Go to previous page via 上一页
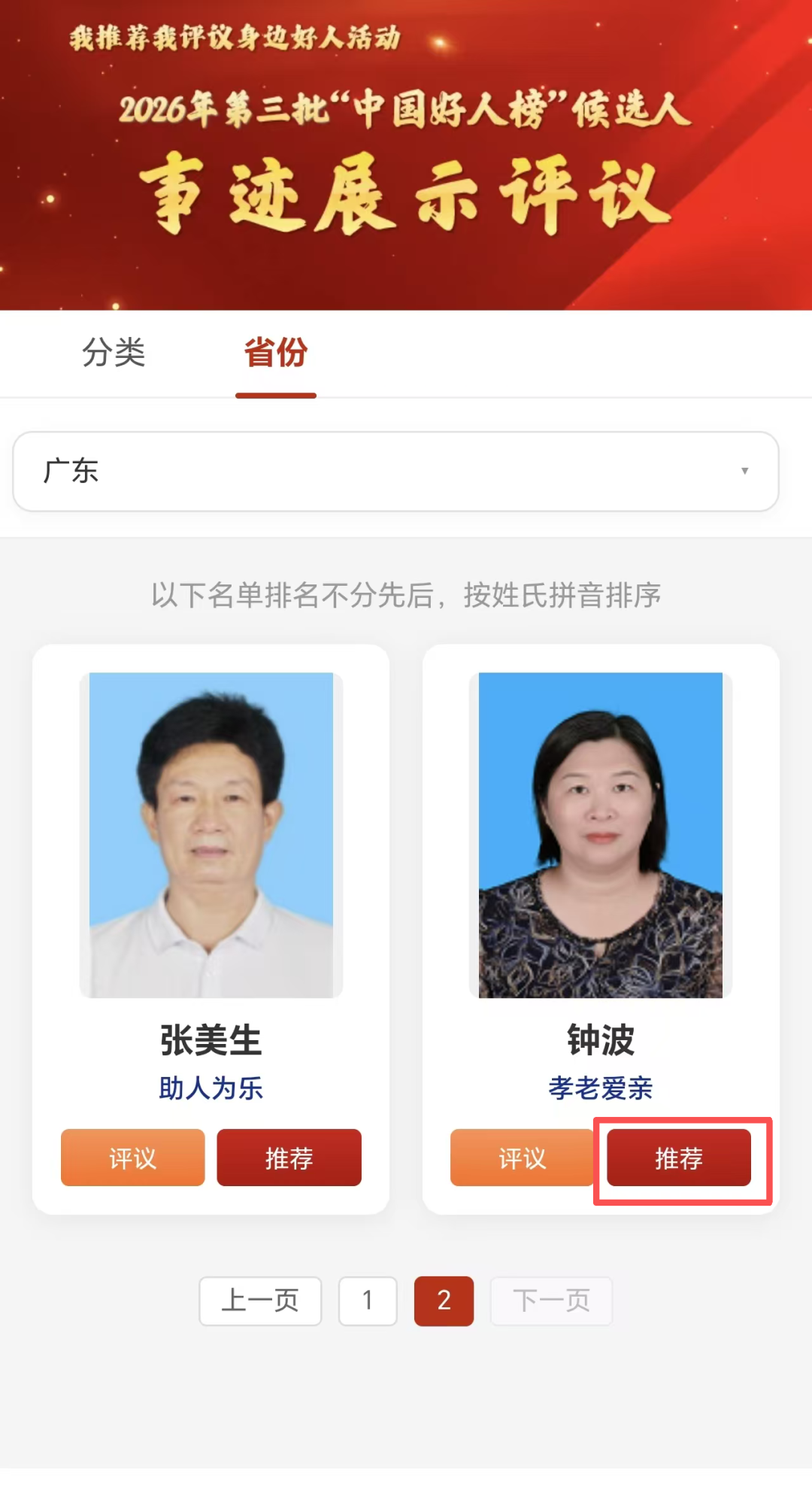Viewport: 812px width, 1499px height. click(260, 1300)
